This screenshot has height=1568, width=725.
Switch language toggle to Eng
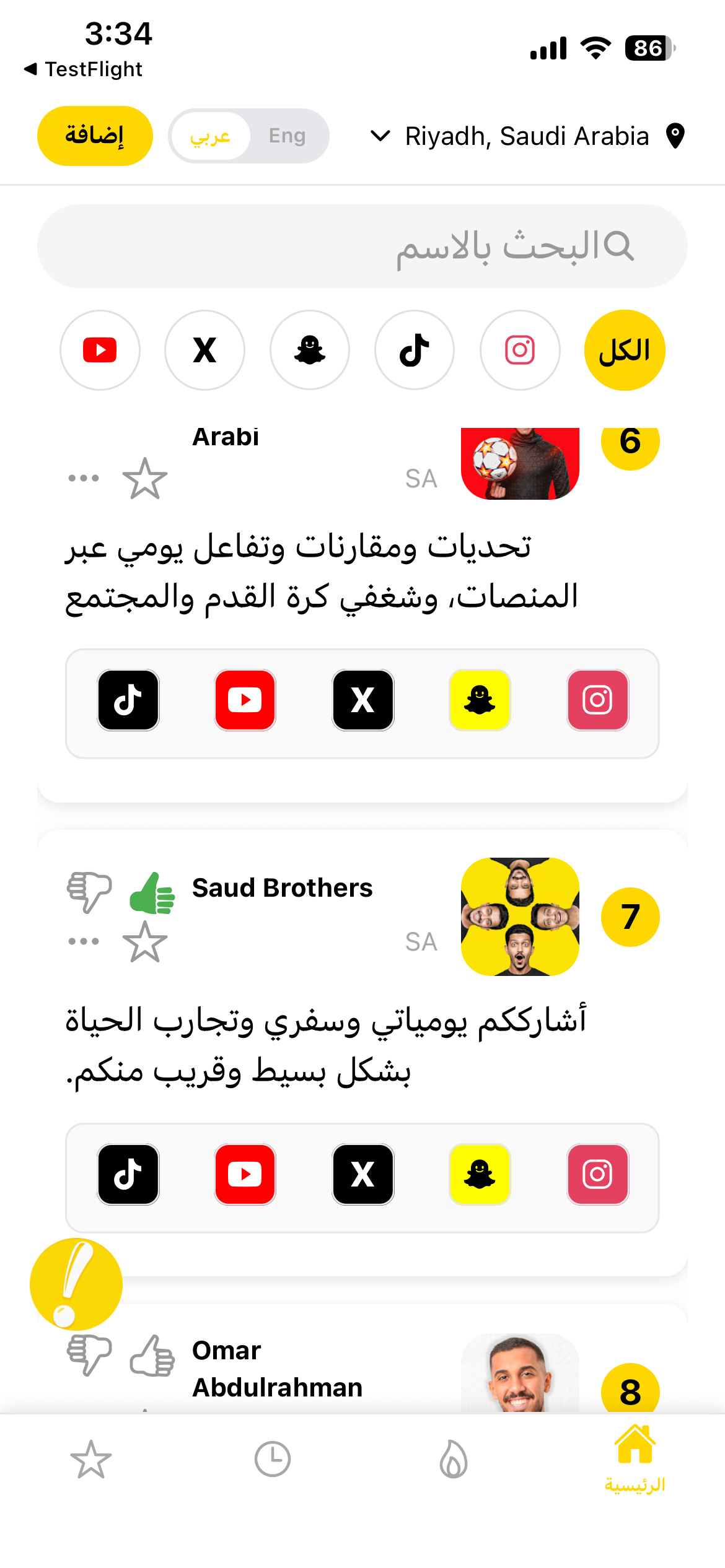(287, 136)
